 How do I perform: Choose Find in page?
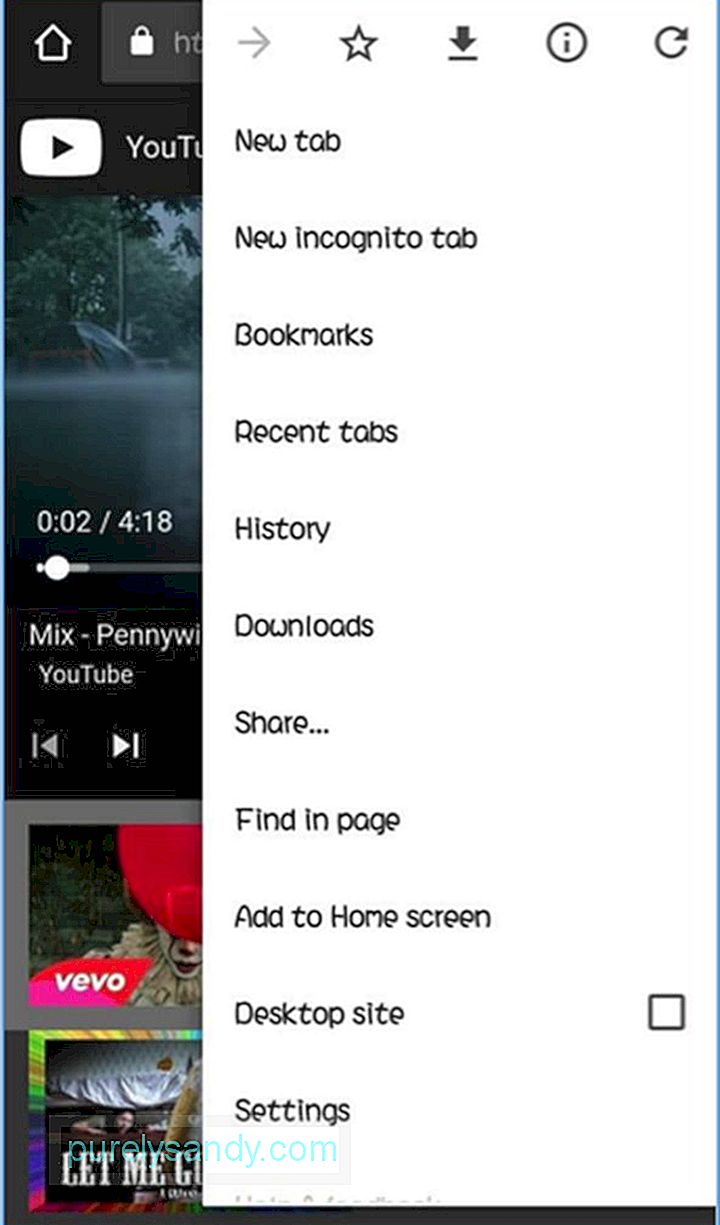318,821
